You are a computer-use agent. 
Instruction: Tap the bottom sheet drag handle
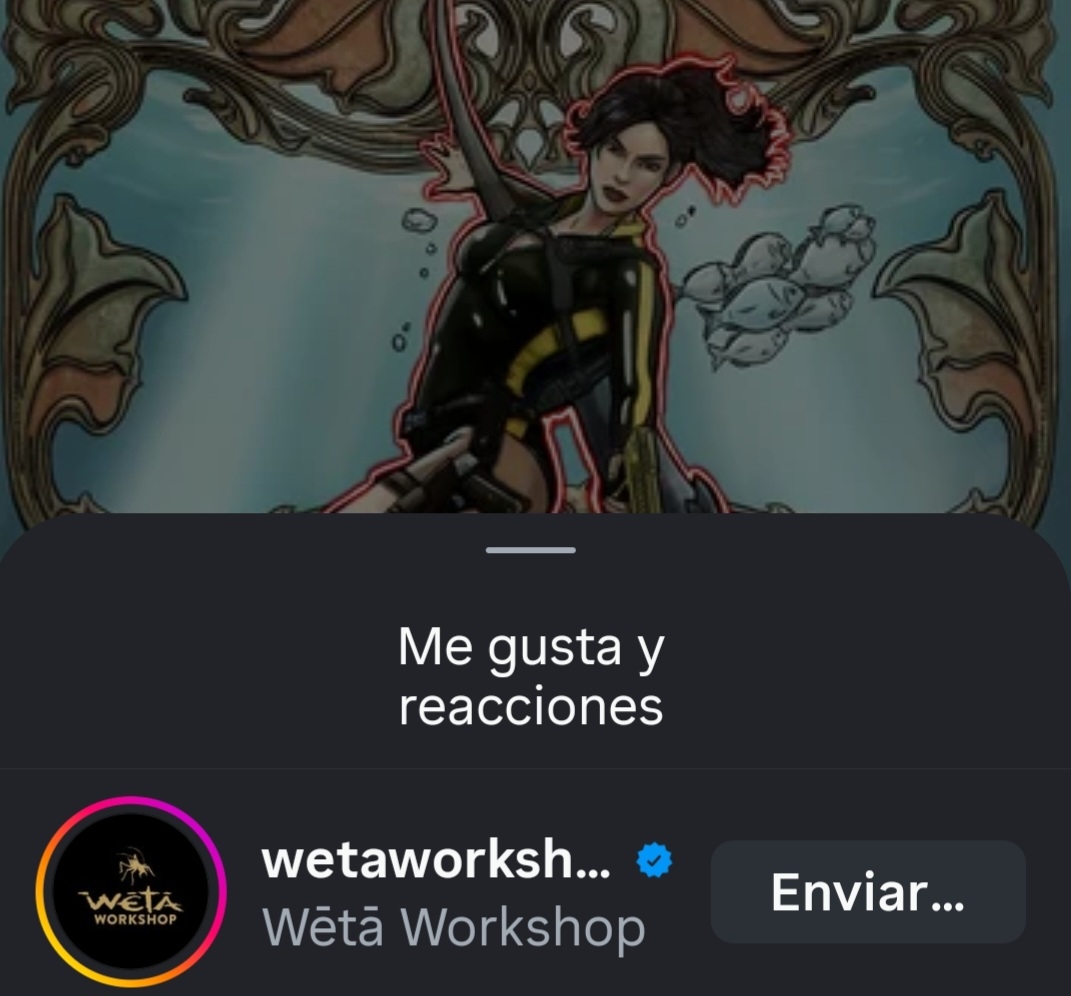[531, 550]
